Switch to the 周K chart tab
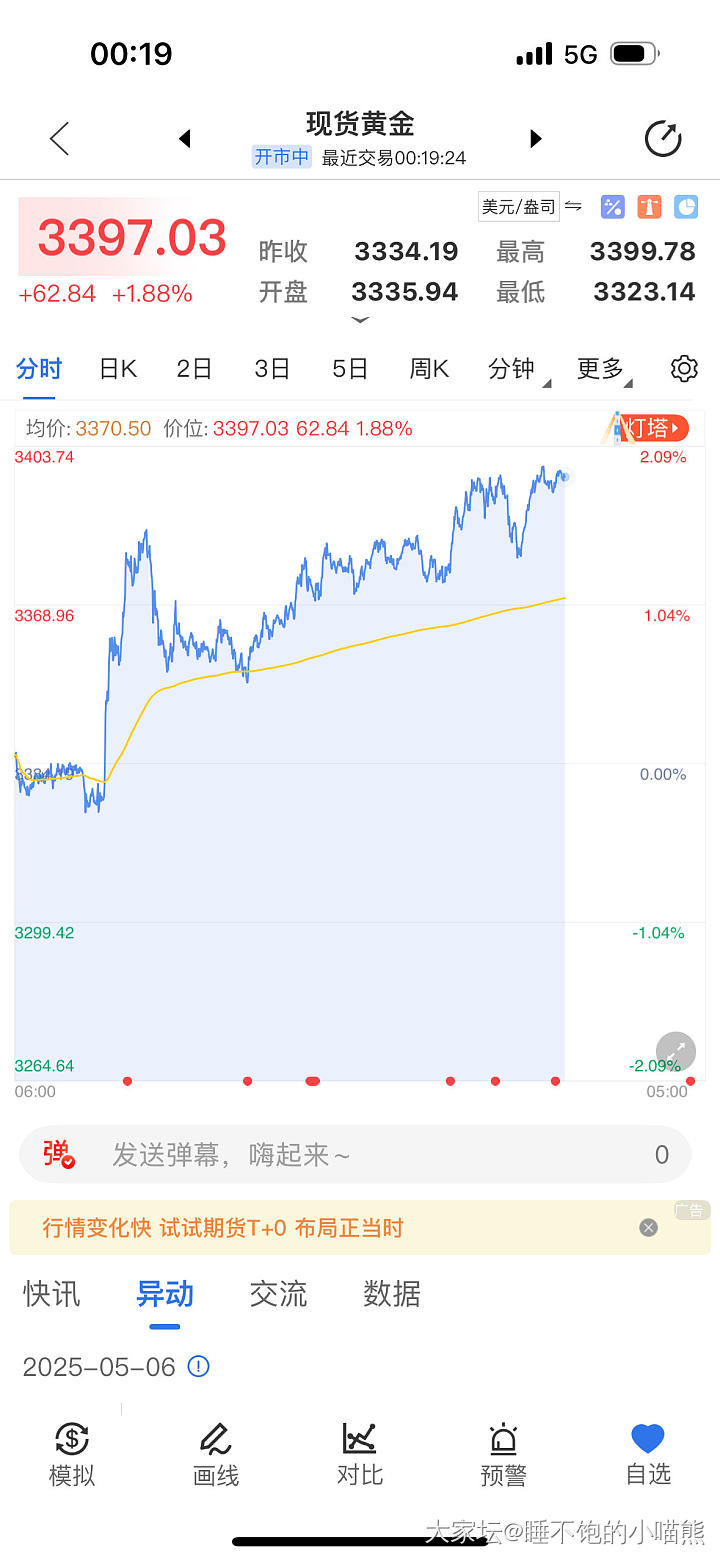This screenshot has height=1561, width=720. point(428,369)
